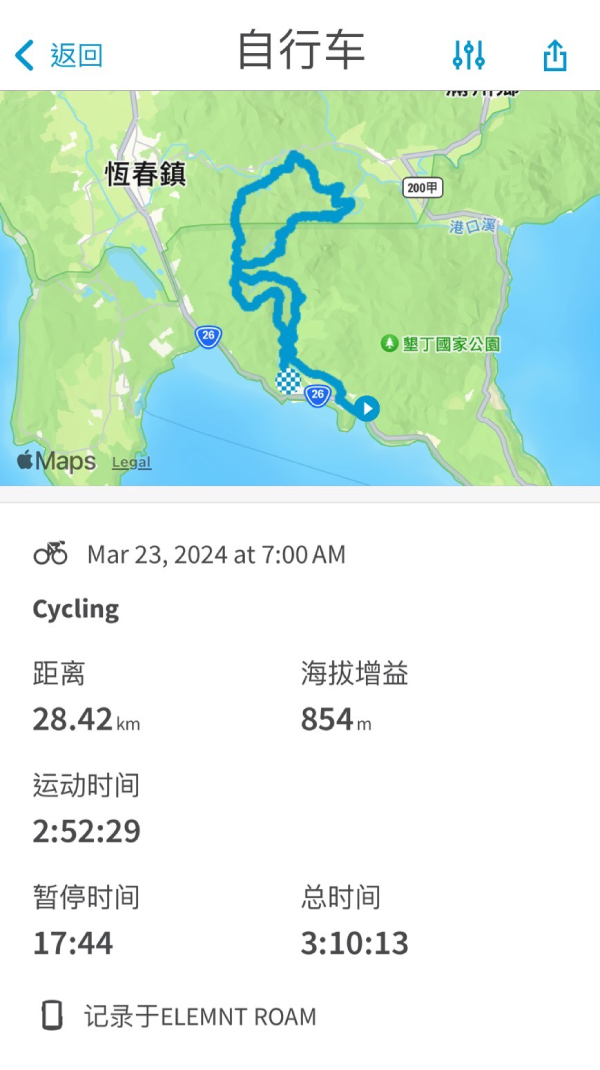Open the ride route map

tap(300, 288)
